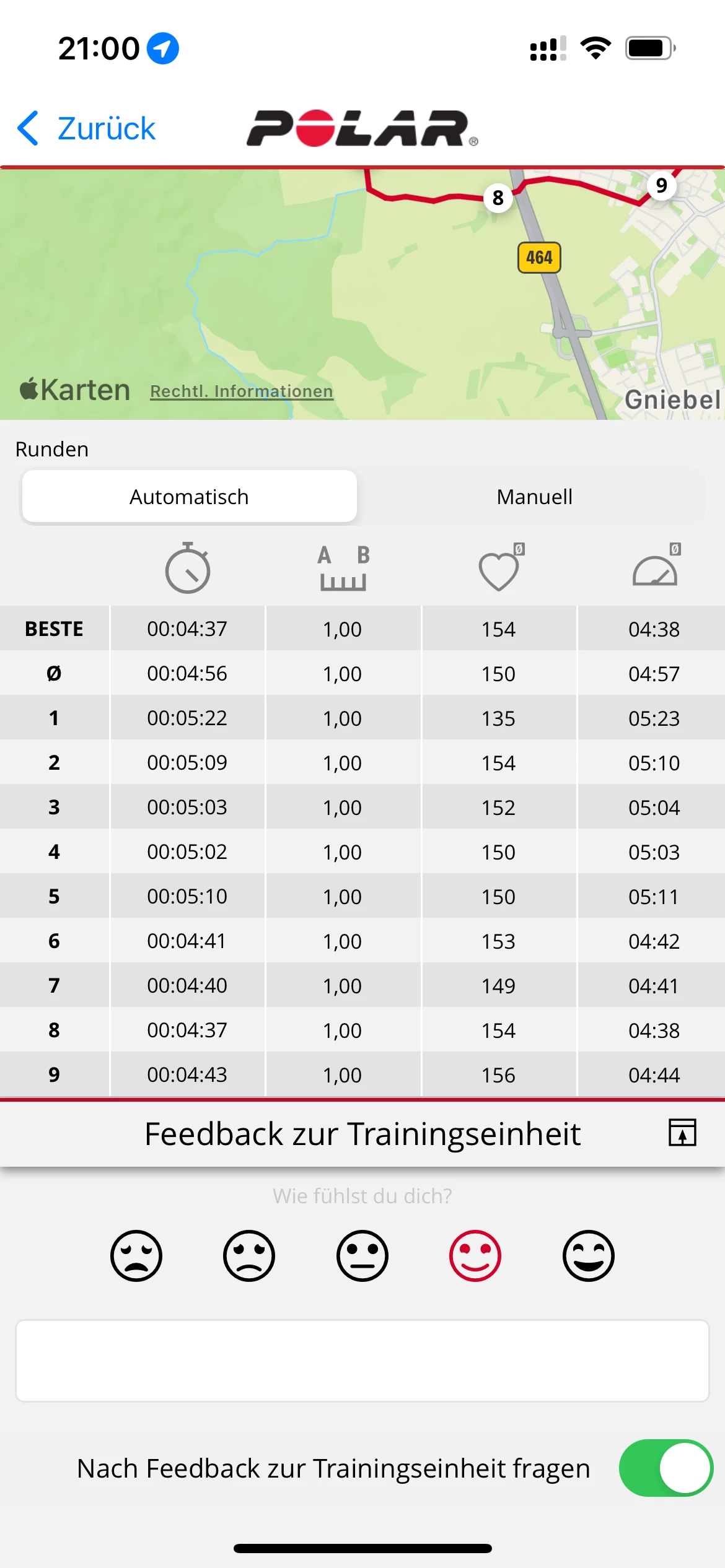This screenshot has width=725, height=1568.
Task: Rate session with the grinning face
Action: (x=589, y=1255)
